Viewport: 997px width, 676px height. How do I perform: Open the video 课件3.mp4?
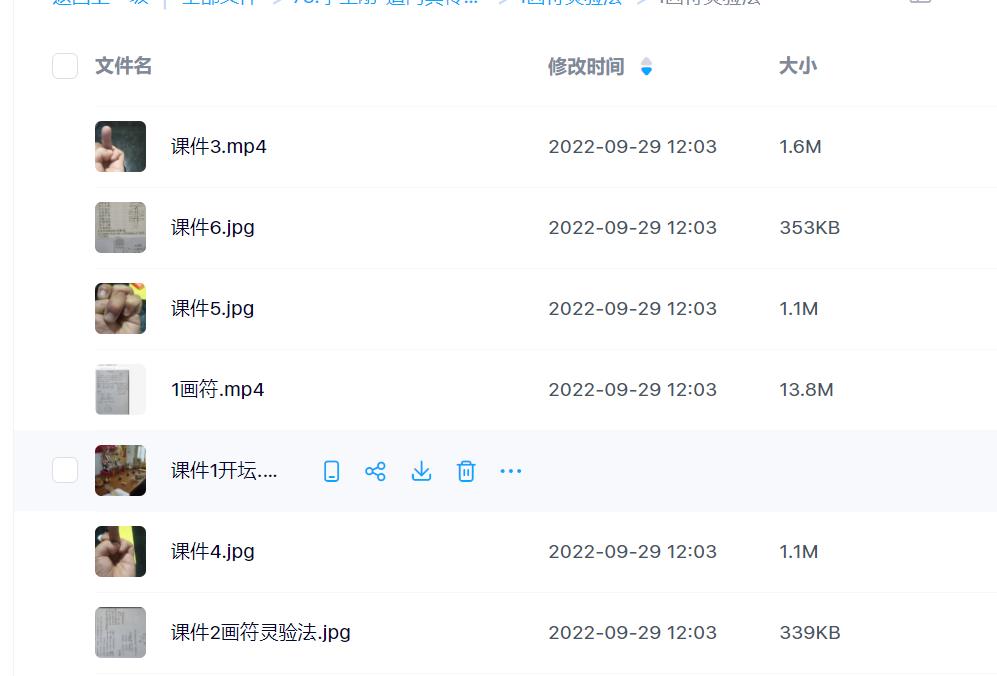218,147
